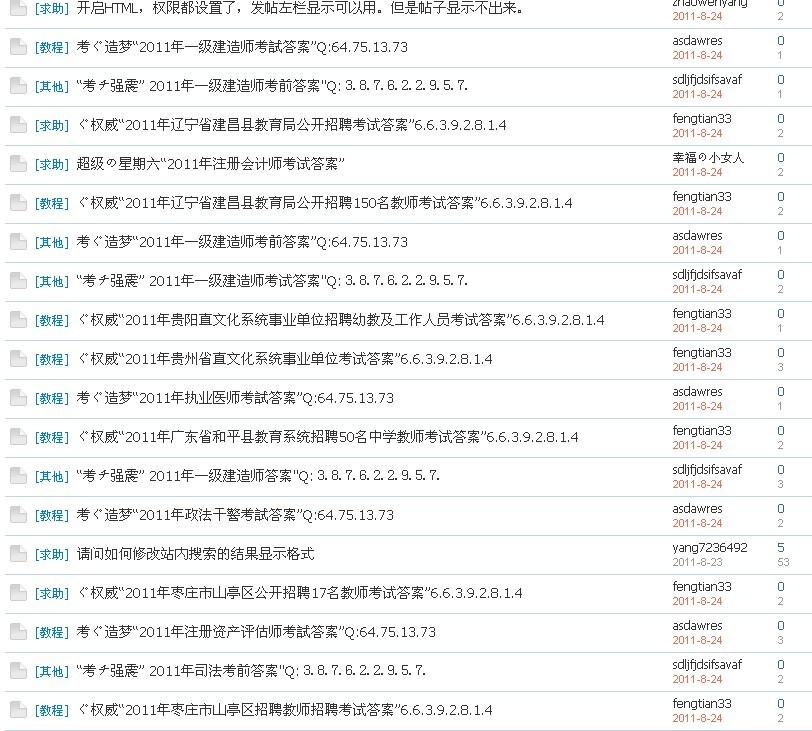Open the 贵州省直文化系统事业单位考试答案 thread
Viewport: 812px width, 731px height.
point(284,359)
